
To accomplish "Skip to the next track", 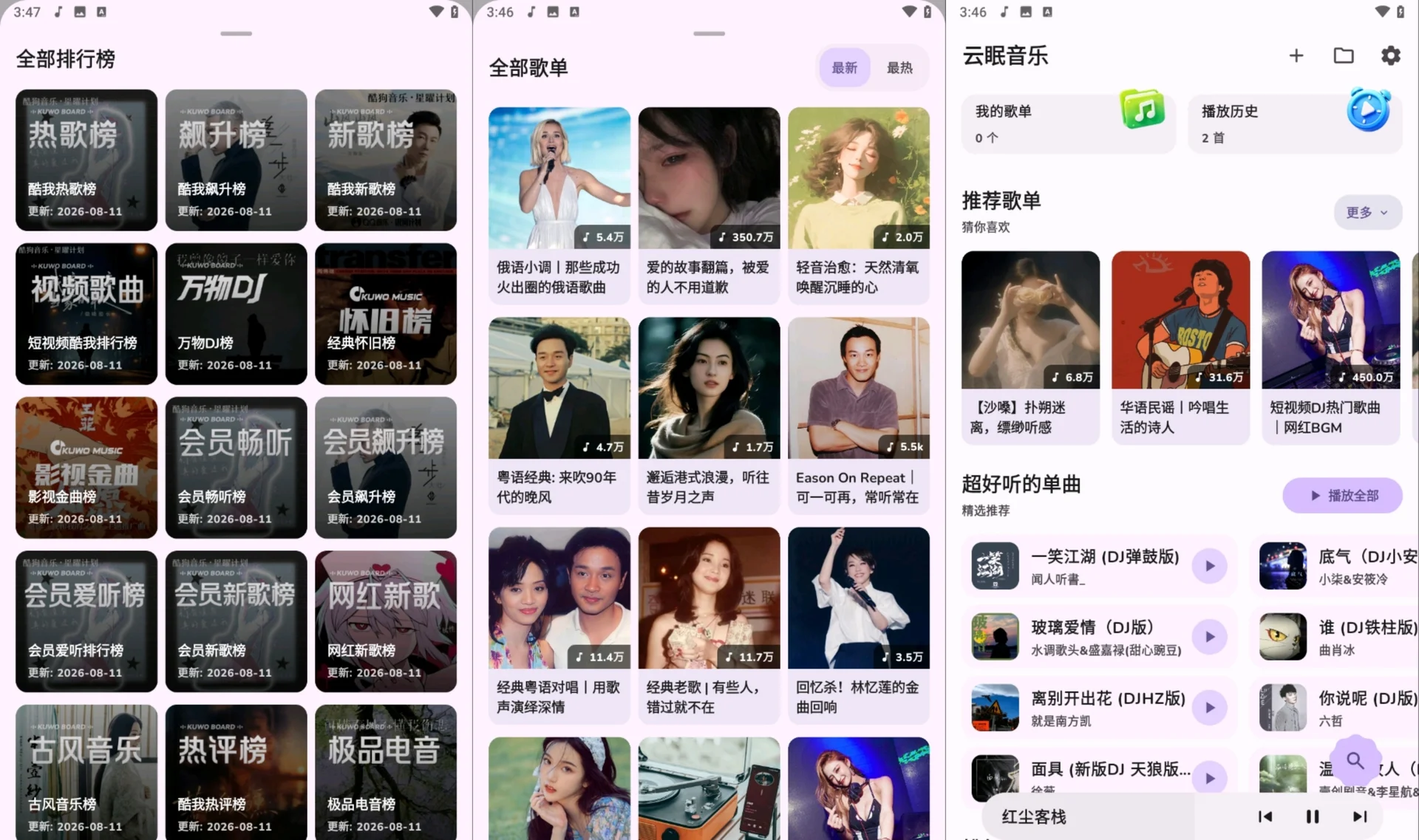I will 1359,816.
